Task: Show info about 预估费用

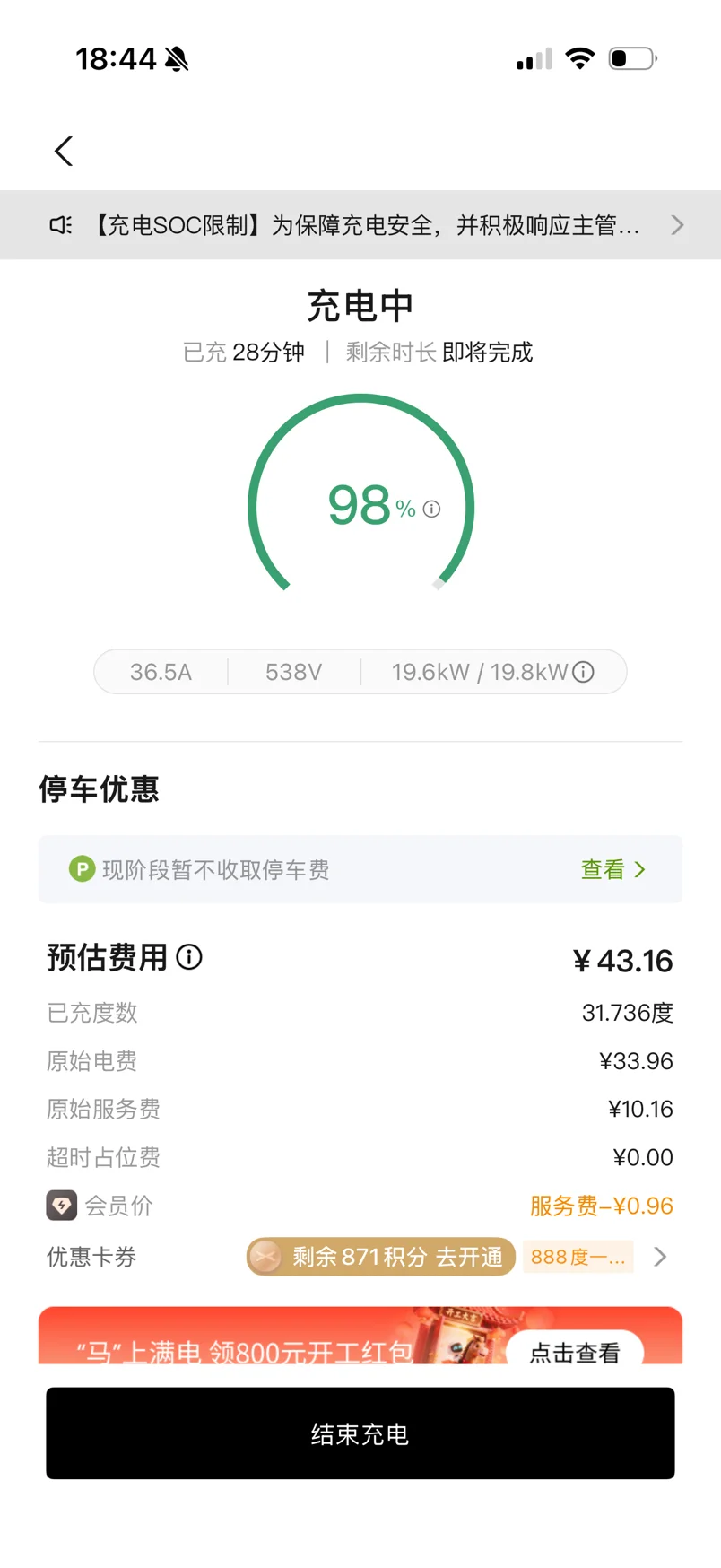Action: pos(189,957)
